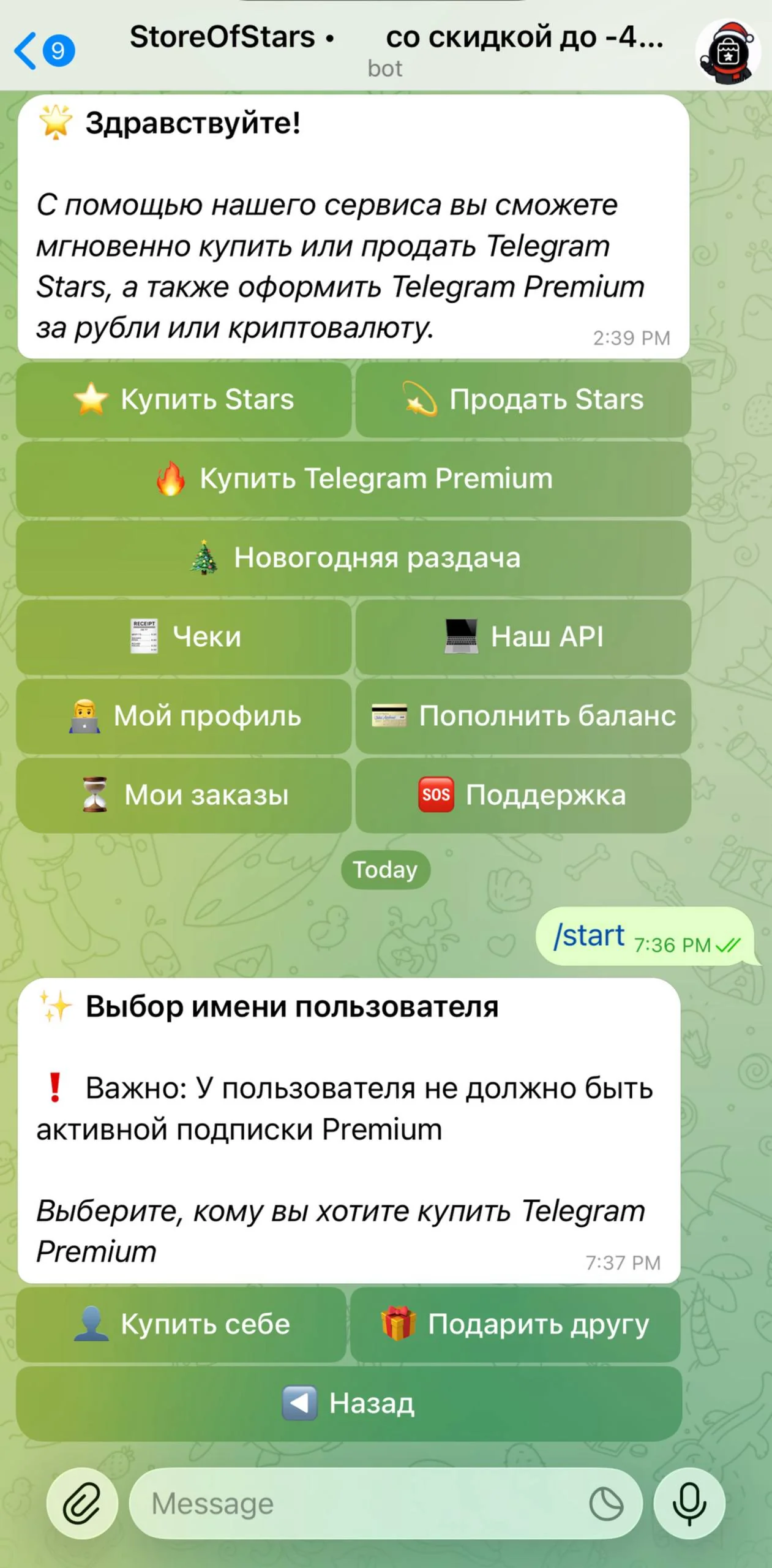Screen dimensions: 772x1568
Task: Select Продать Stars
Action: coord(523,399)
